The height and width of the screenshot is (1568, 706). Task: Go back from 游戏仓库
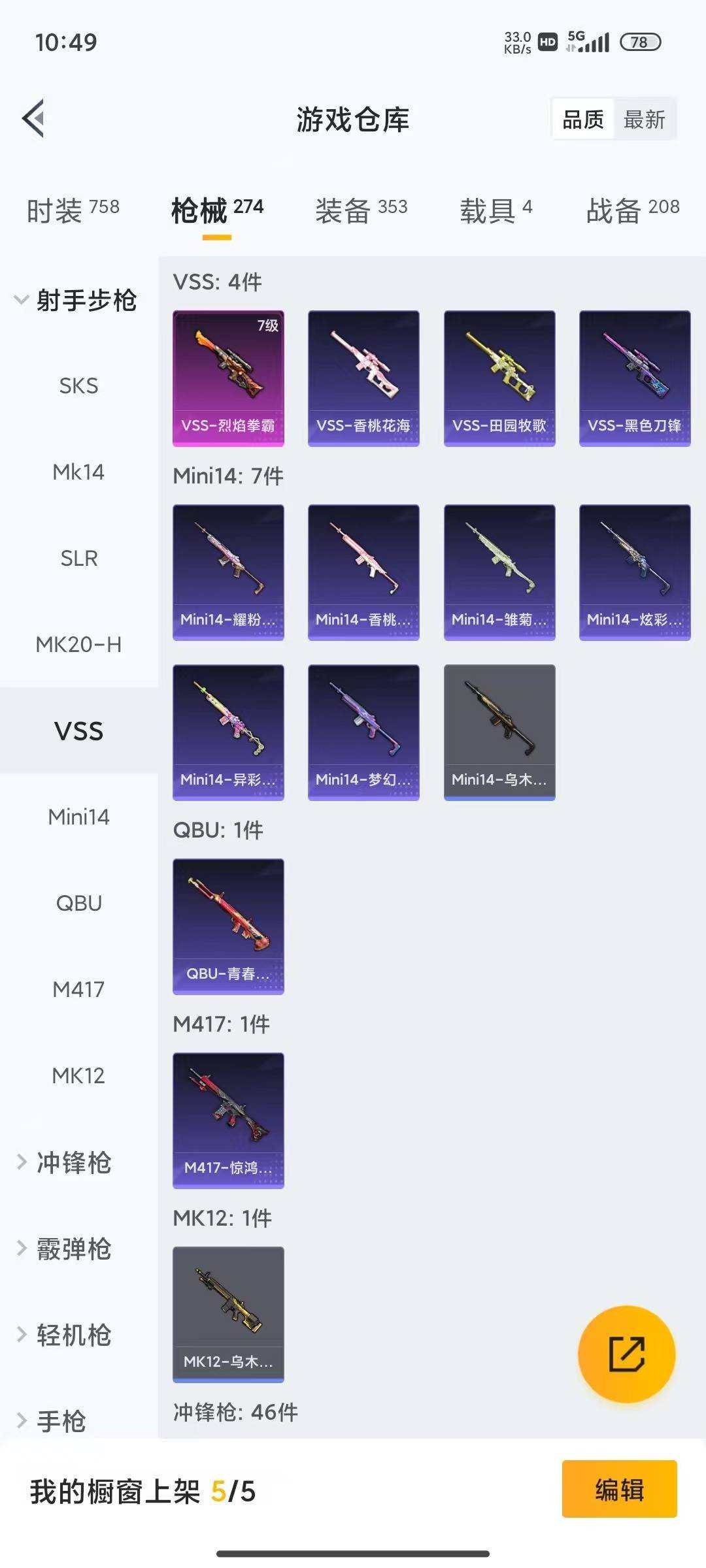pyautogui.click(x=34, y=119)
